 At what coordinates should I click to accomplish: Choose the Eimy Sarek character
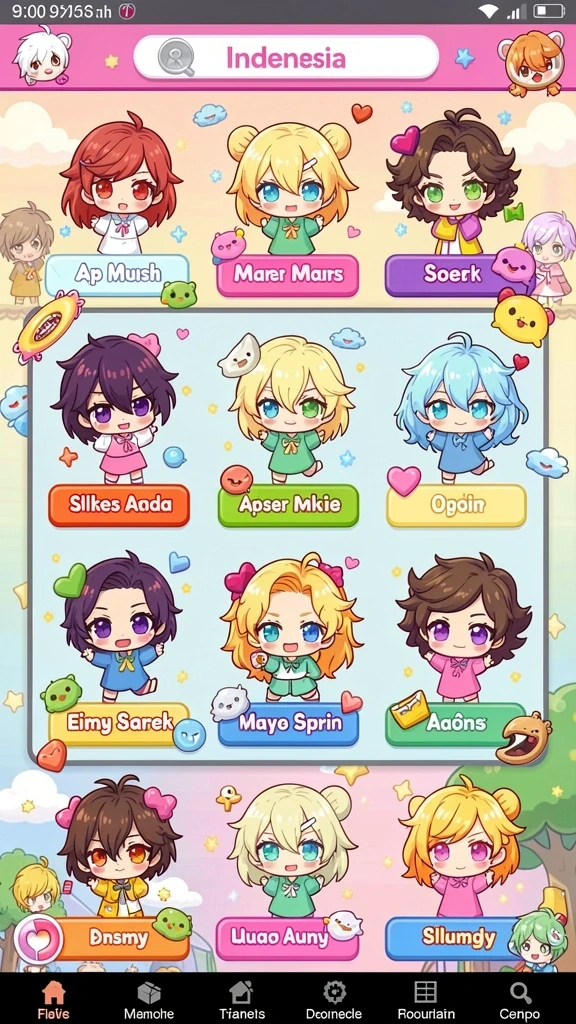click(x=119, y=724)
